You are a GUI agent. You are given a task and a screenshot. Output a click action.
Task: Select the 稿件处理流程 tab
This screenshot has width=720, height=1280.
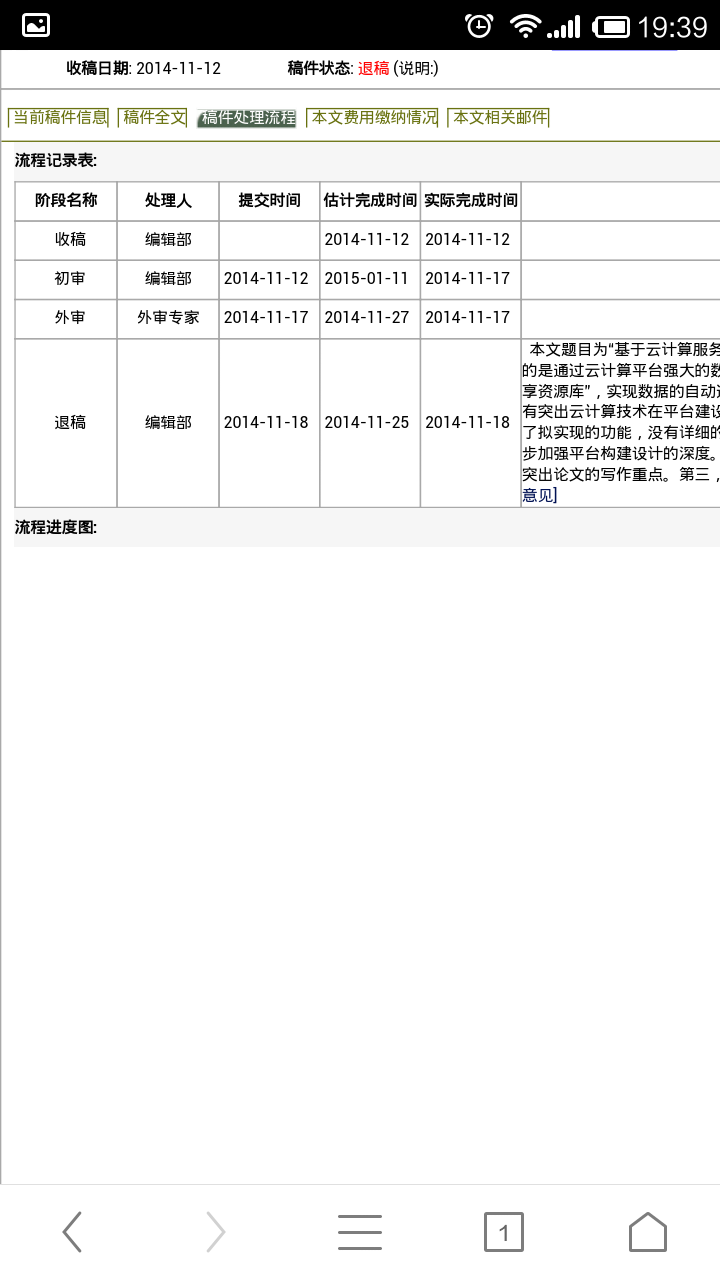point(248,118)
